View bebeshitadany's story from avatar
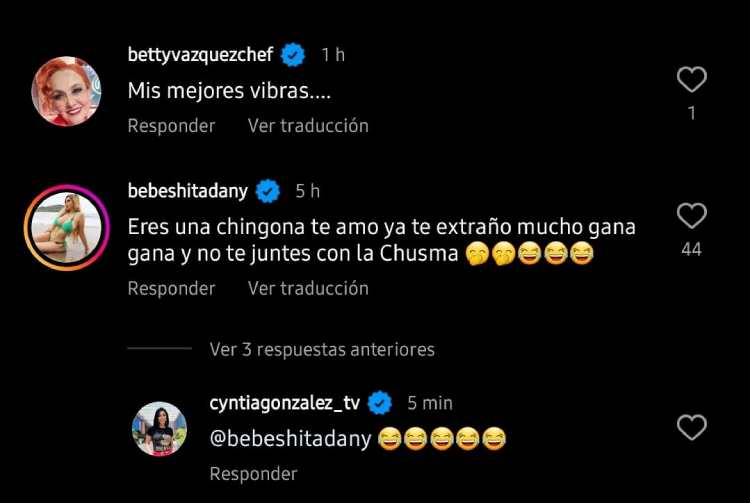This screenshot has width=750, height=503. tap(66, 228)
